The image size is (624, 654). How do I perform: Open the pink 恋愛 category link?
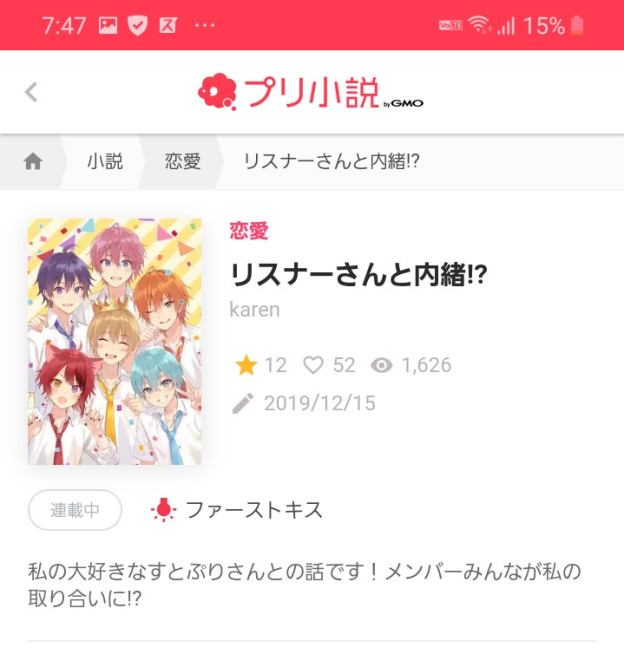(x=249, y=232)
